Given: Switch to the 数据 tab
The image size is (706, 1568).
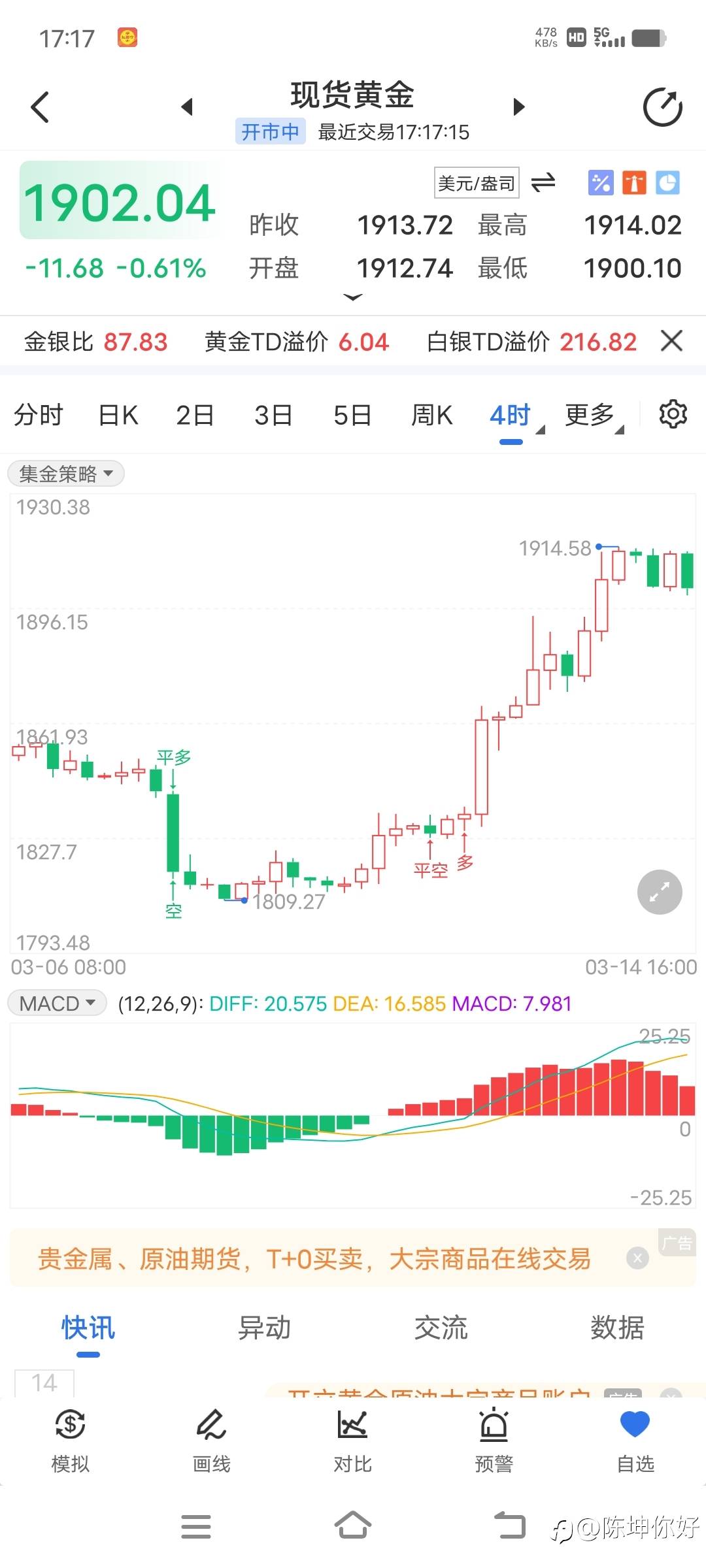Looking at the screenshot, I should click(617, 1328).
